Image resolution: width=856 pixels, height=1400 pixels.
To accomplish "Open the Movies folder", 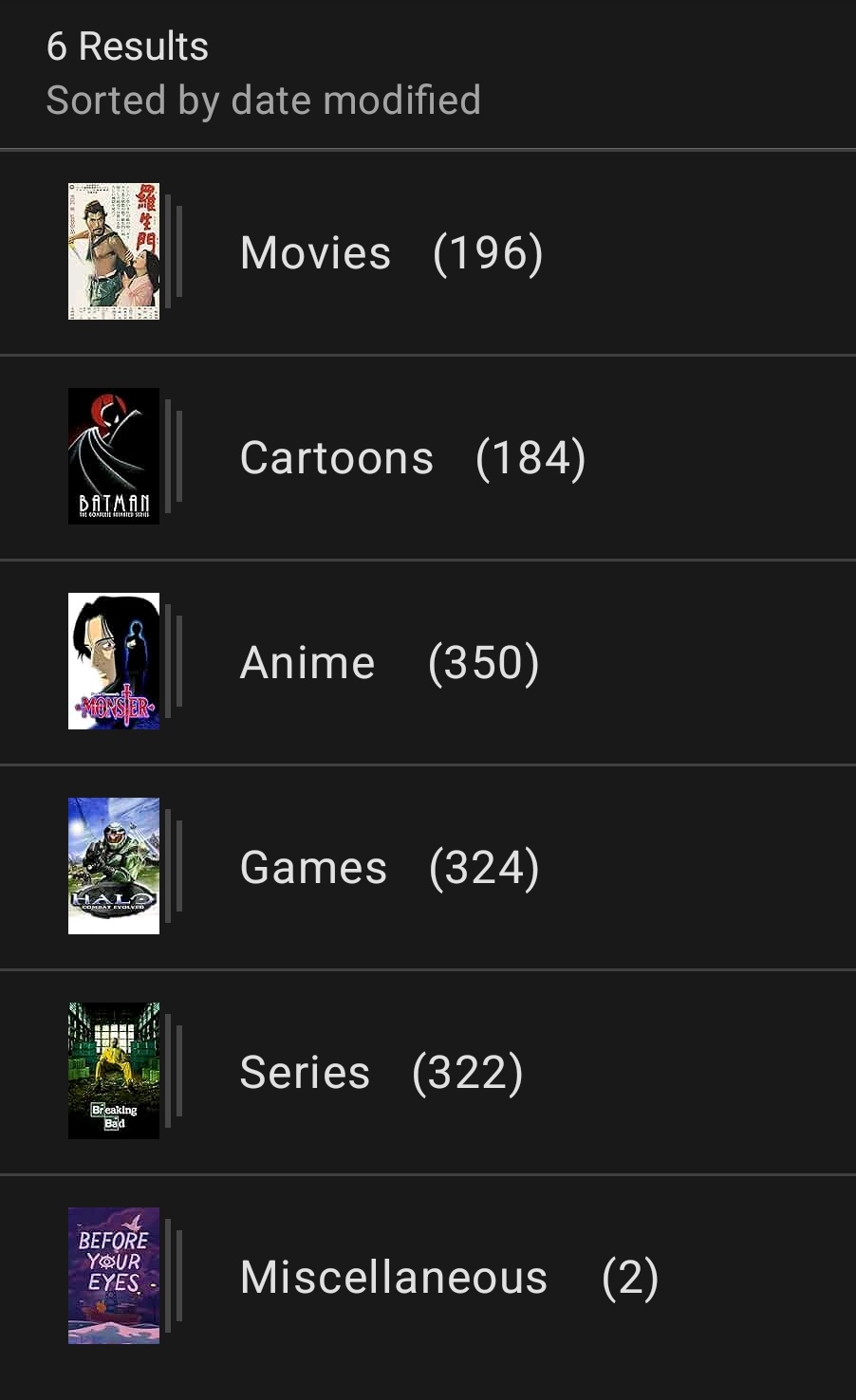I will click(315, 251).
